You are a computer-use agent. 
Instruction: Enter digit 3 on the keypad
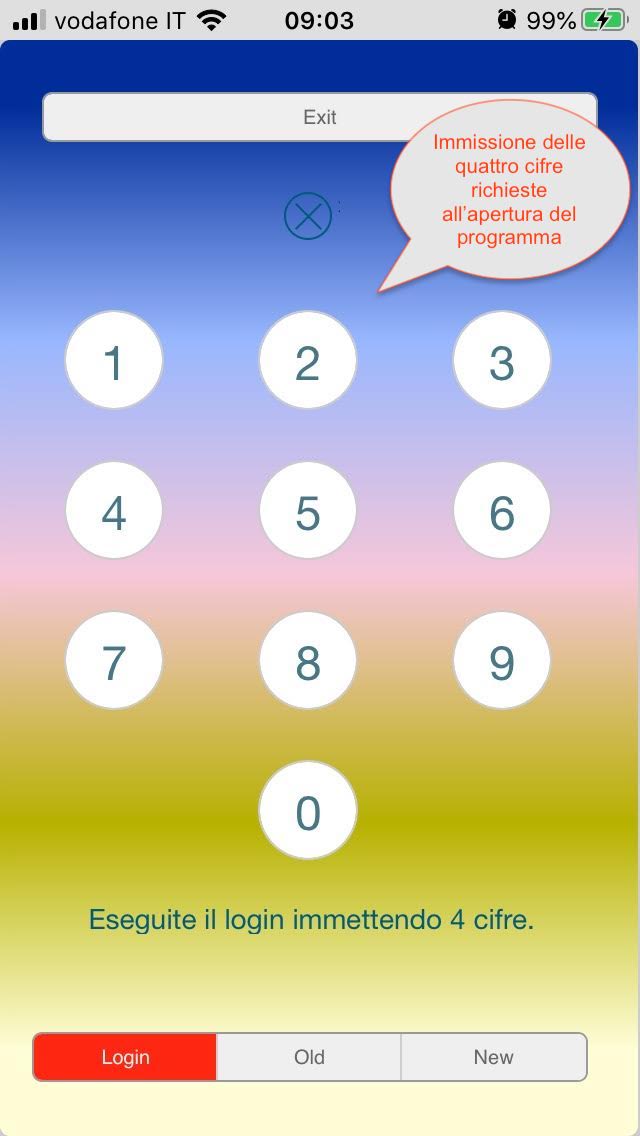[x=502, y=360]
